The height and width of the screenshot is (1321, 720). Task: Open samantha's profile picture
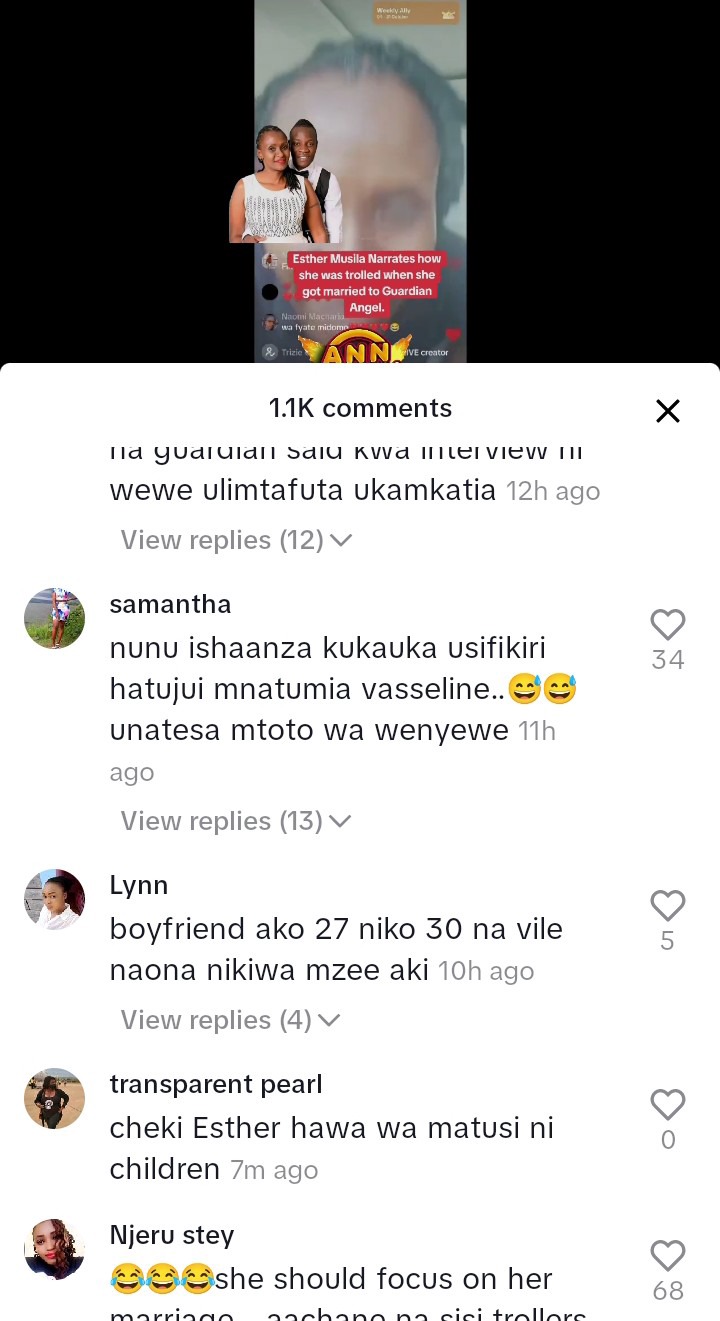coord(54,619)
